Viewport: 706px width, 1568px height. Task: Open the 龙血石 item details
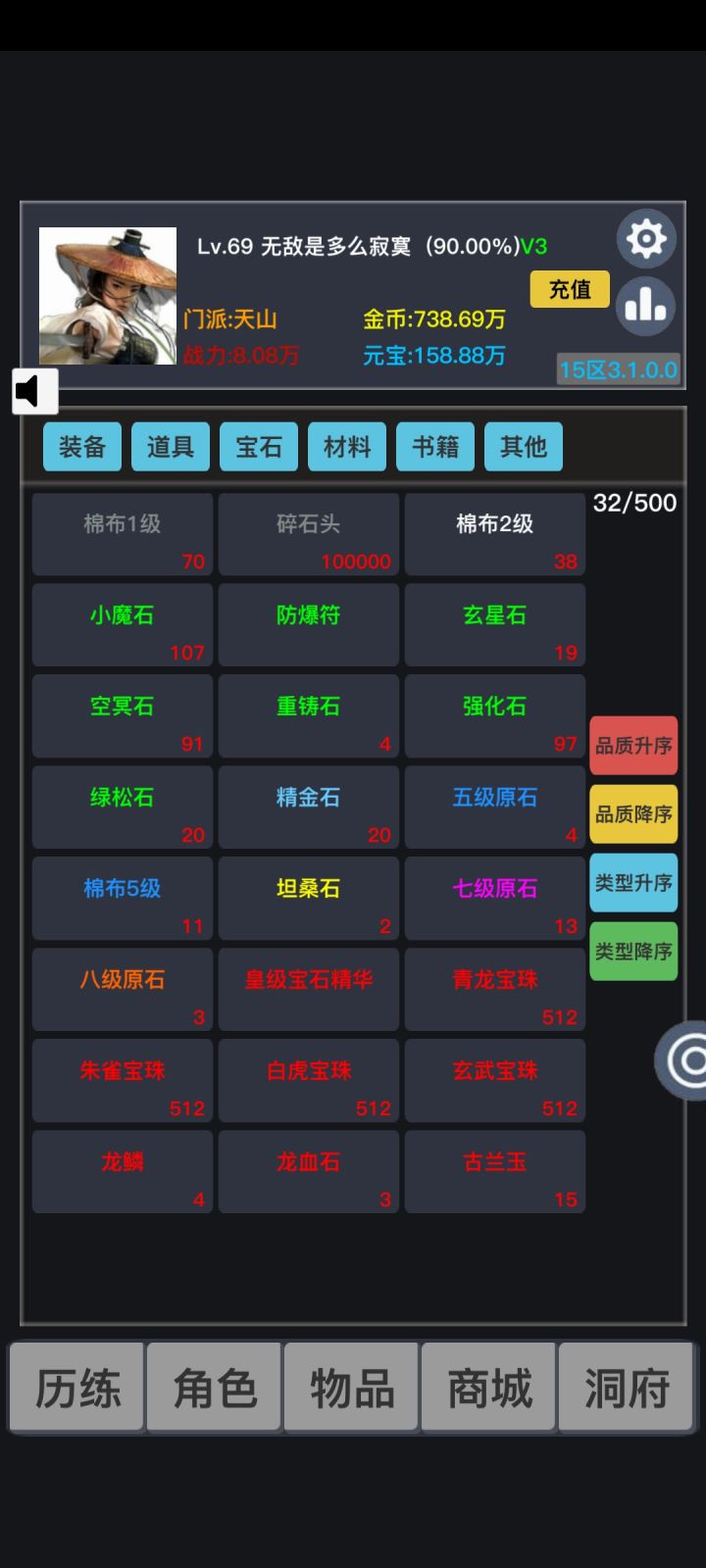(x=308, y=1171)
